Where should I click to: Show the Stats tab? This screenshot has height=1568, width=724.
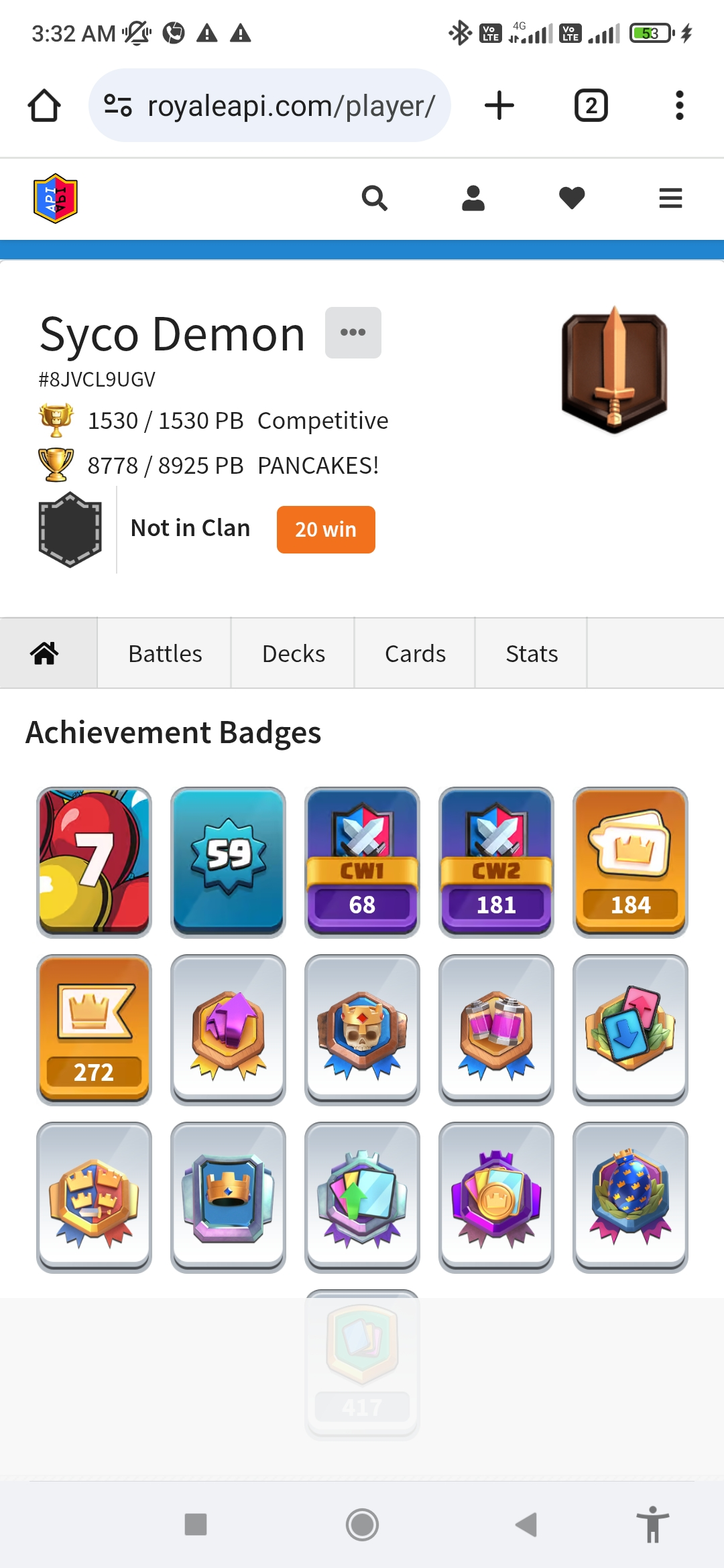pos(532,653)
